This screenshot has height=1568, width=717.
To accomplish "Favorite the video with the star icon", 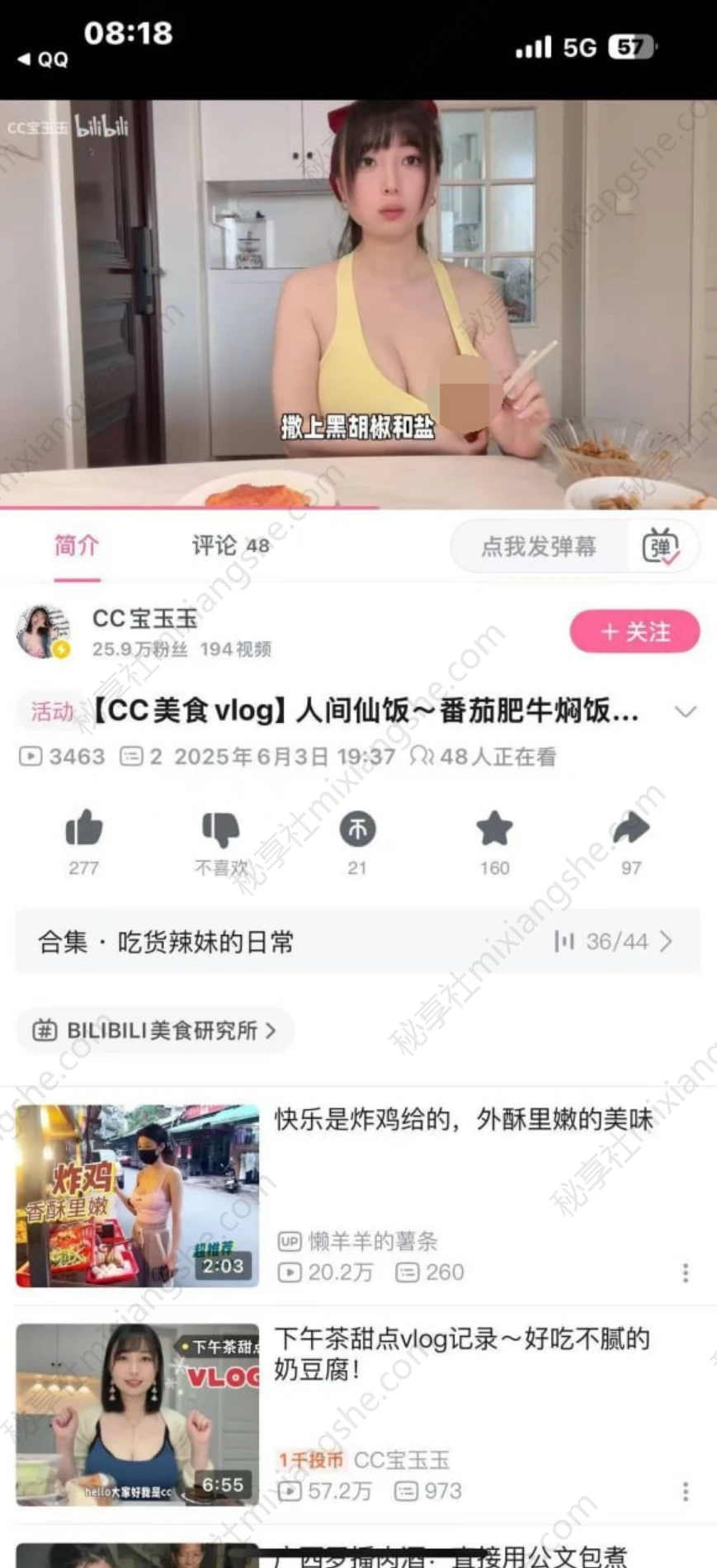I will [494, 829].
